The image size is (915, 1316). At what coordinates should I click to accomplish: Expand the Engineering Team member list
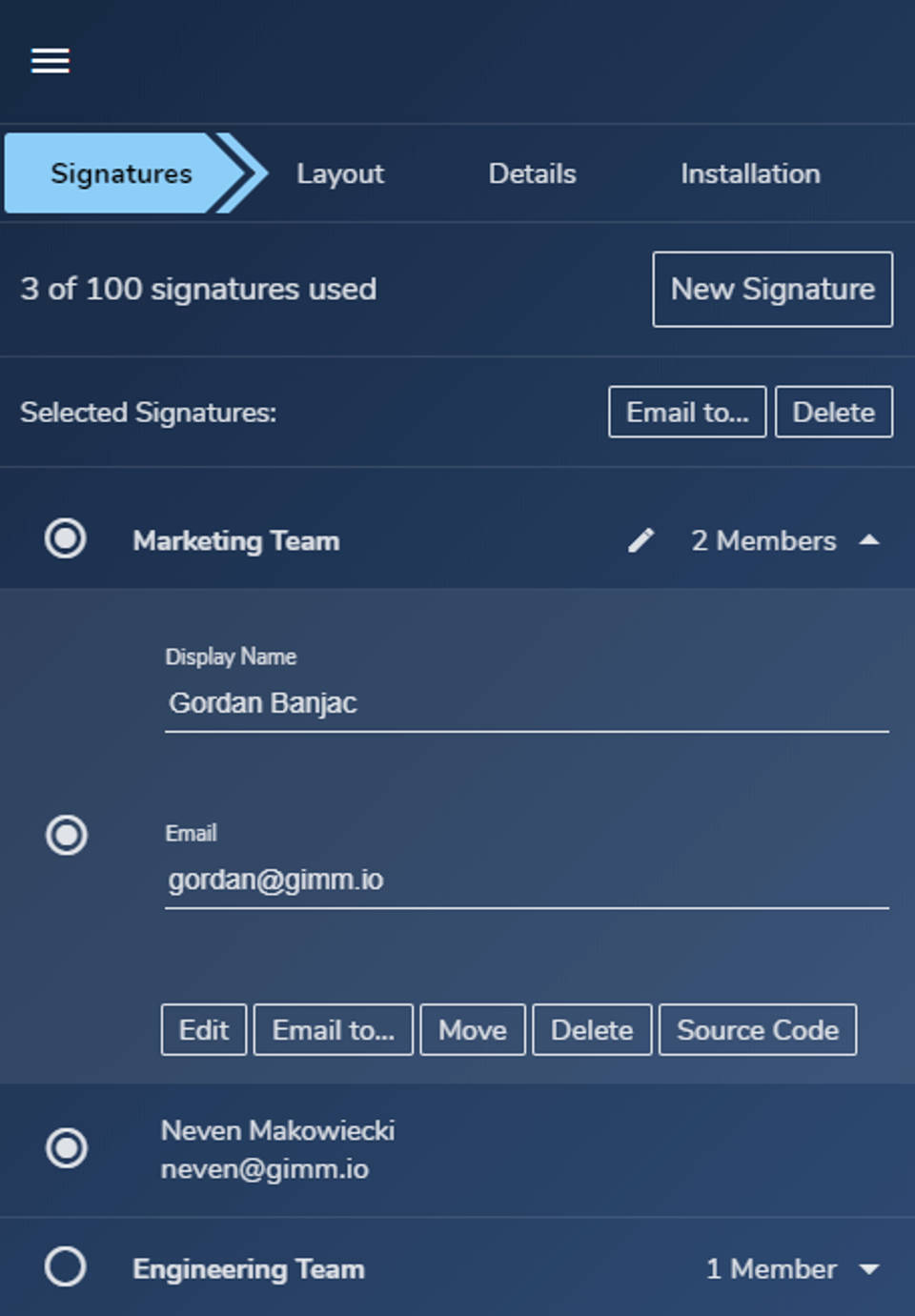pyautogui.click(x=868, y=1269)
